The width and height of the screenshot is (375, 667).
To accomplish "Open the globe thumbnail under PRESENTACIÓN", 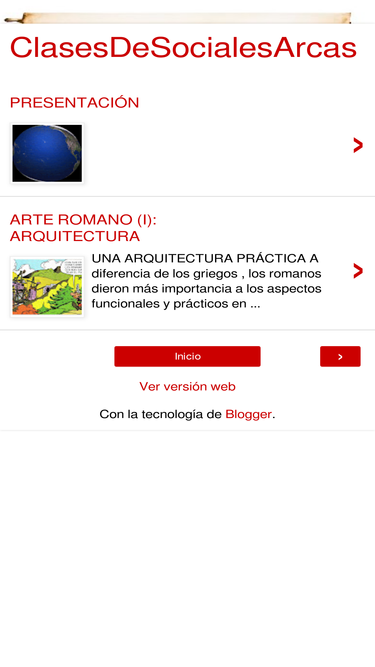I will pyautogui.click(x=47, y=153).
